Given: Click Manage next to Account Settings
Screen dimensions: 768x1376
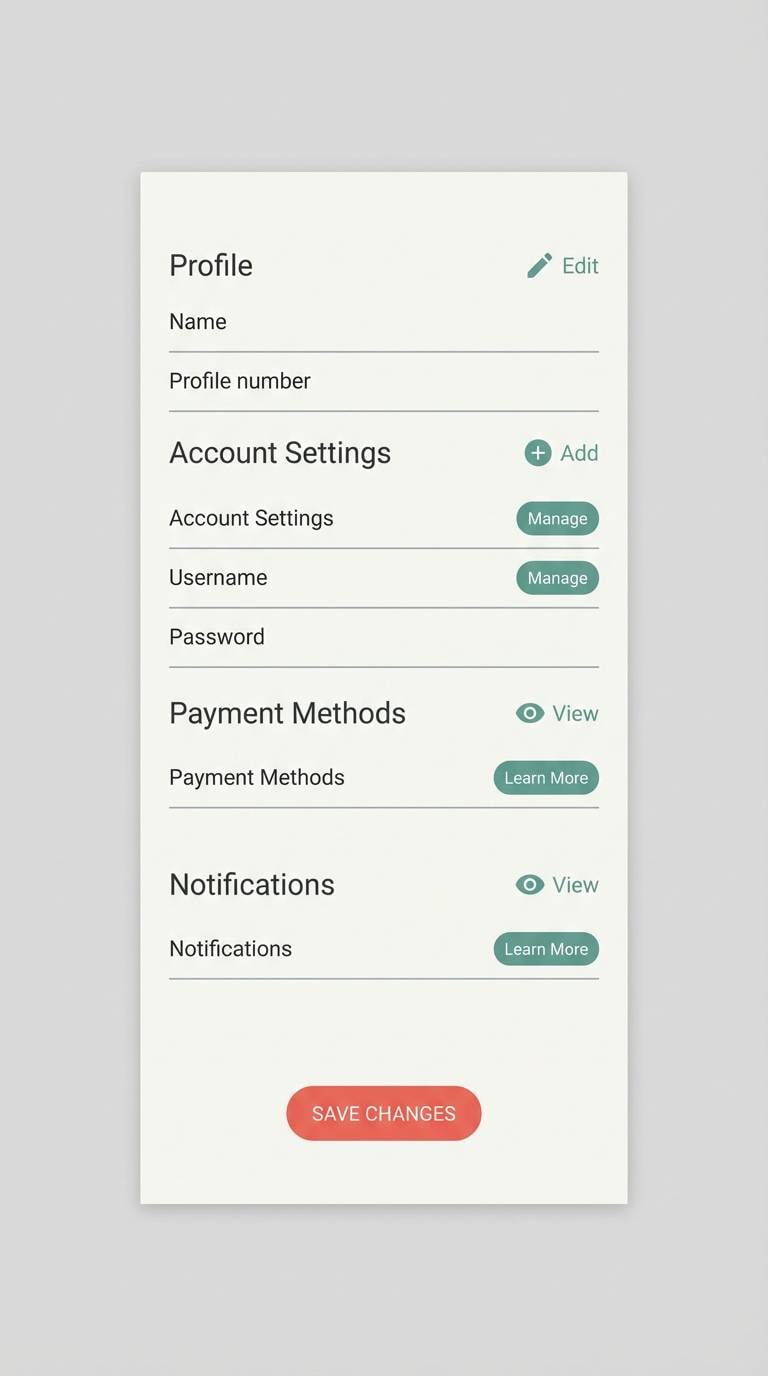Looking at the screenshot, I should (557, 518).
